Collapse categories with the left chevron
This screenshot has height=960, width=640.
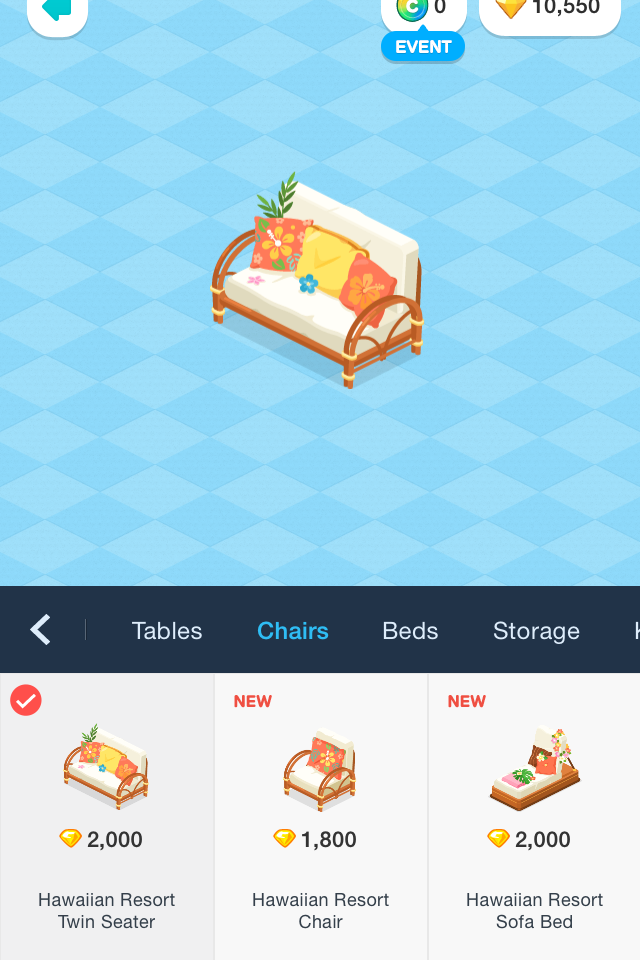coord(40,630)
